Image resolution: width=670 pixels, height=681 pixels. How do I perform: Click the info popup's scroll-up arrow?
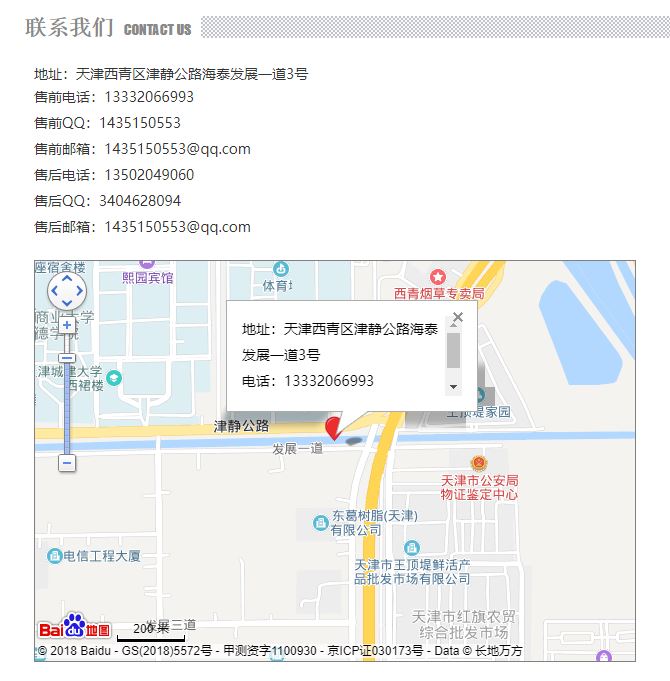pos(453,327)
